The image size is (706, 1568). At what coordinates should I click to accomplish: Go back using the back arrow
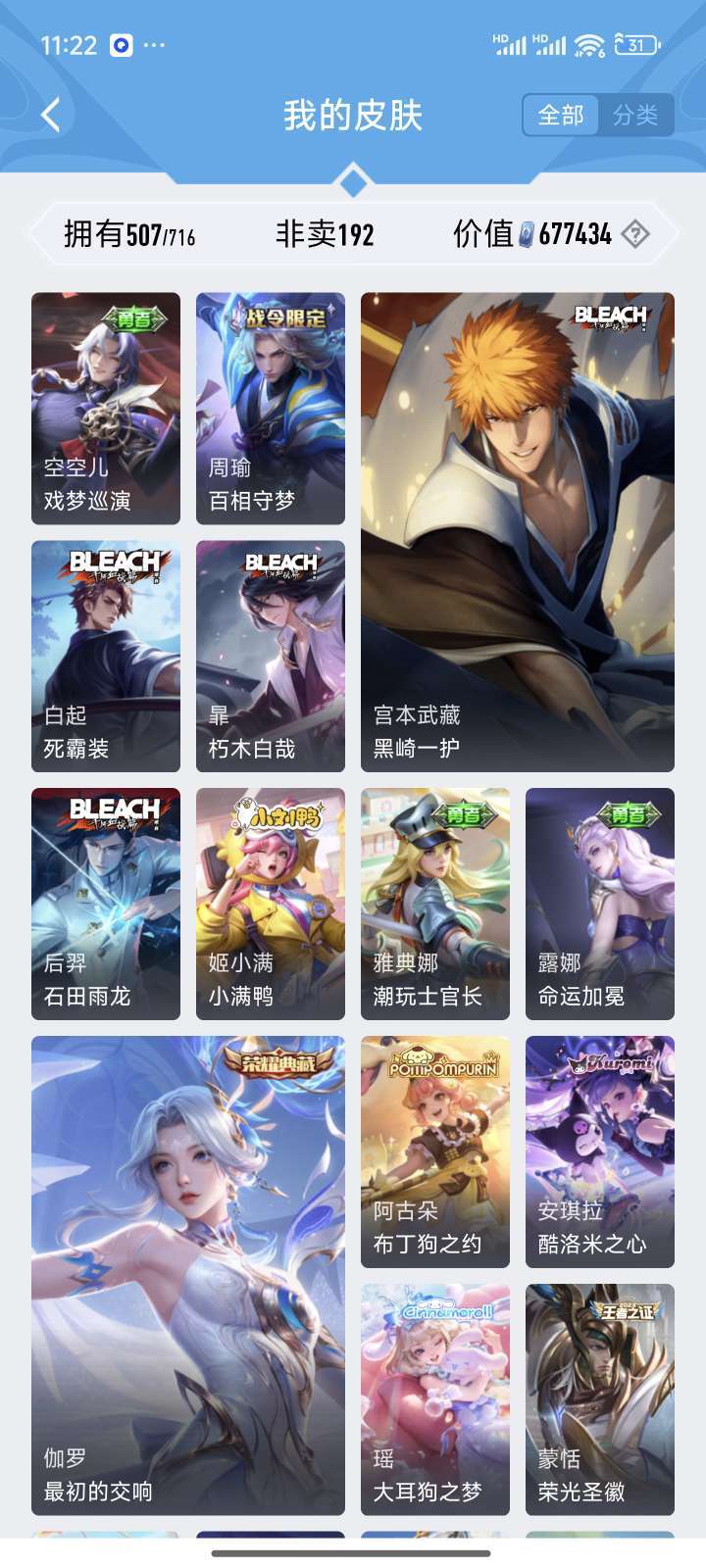51,115
